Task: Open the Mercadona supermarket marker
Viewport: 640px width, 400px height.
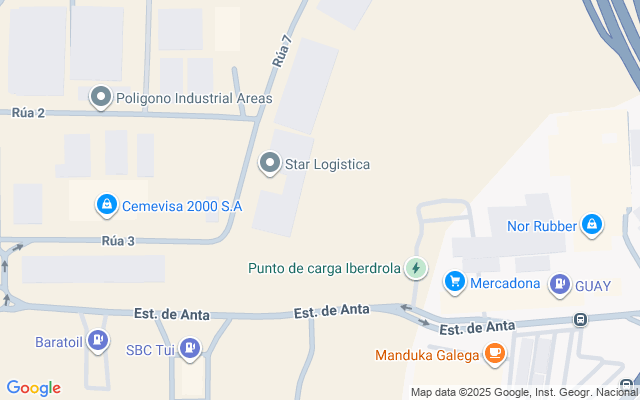Action: click(x=455, y=283)
